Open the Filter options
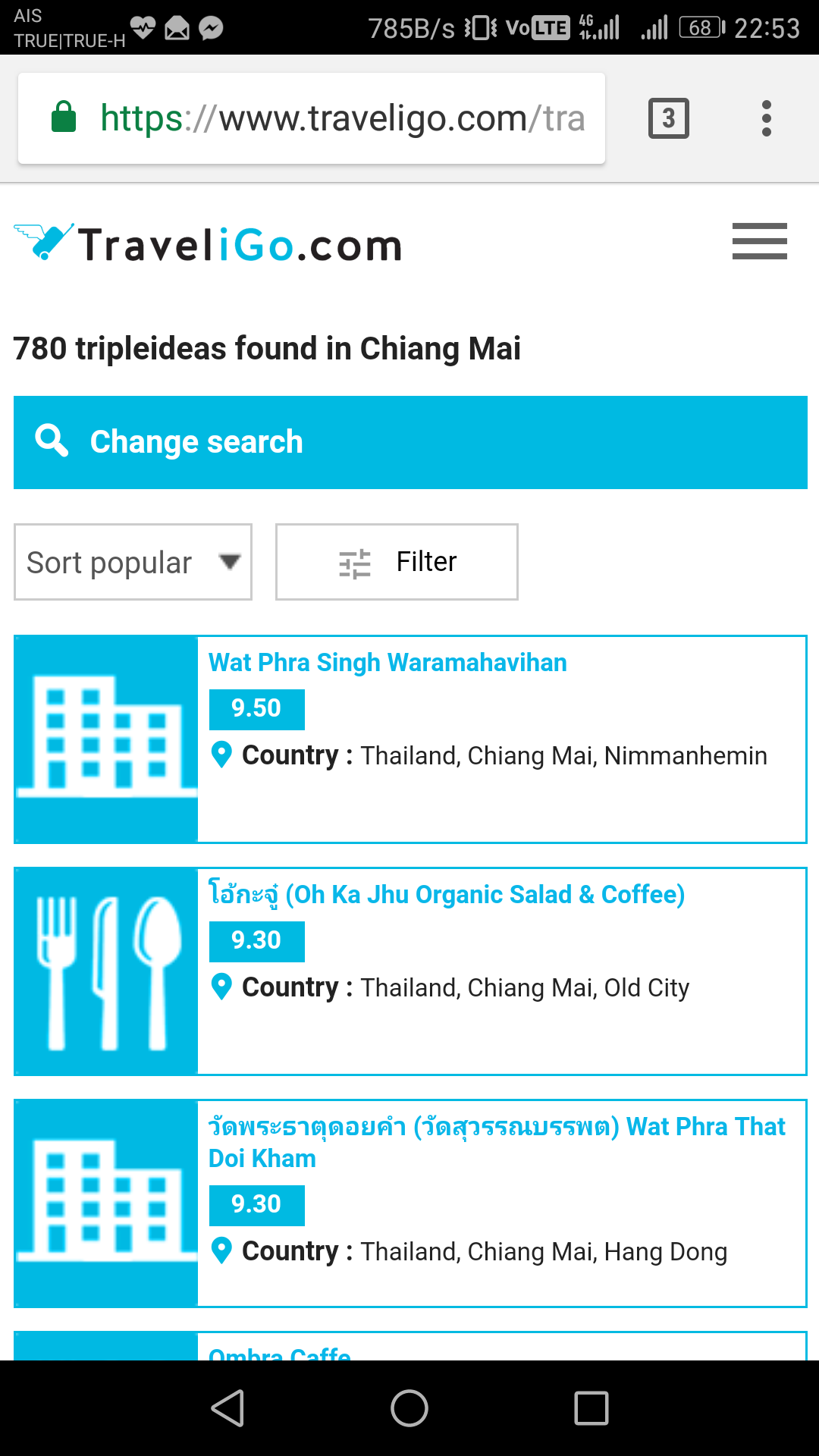Viewport: 819px width, 1456px height. coord(397,562)
